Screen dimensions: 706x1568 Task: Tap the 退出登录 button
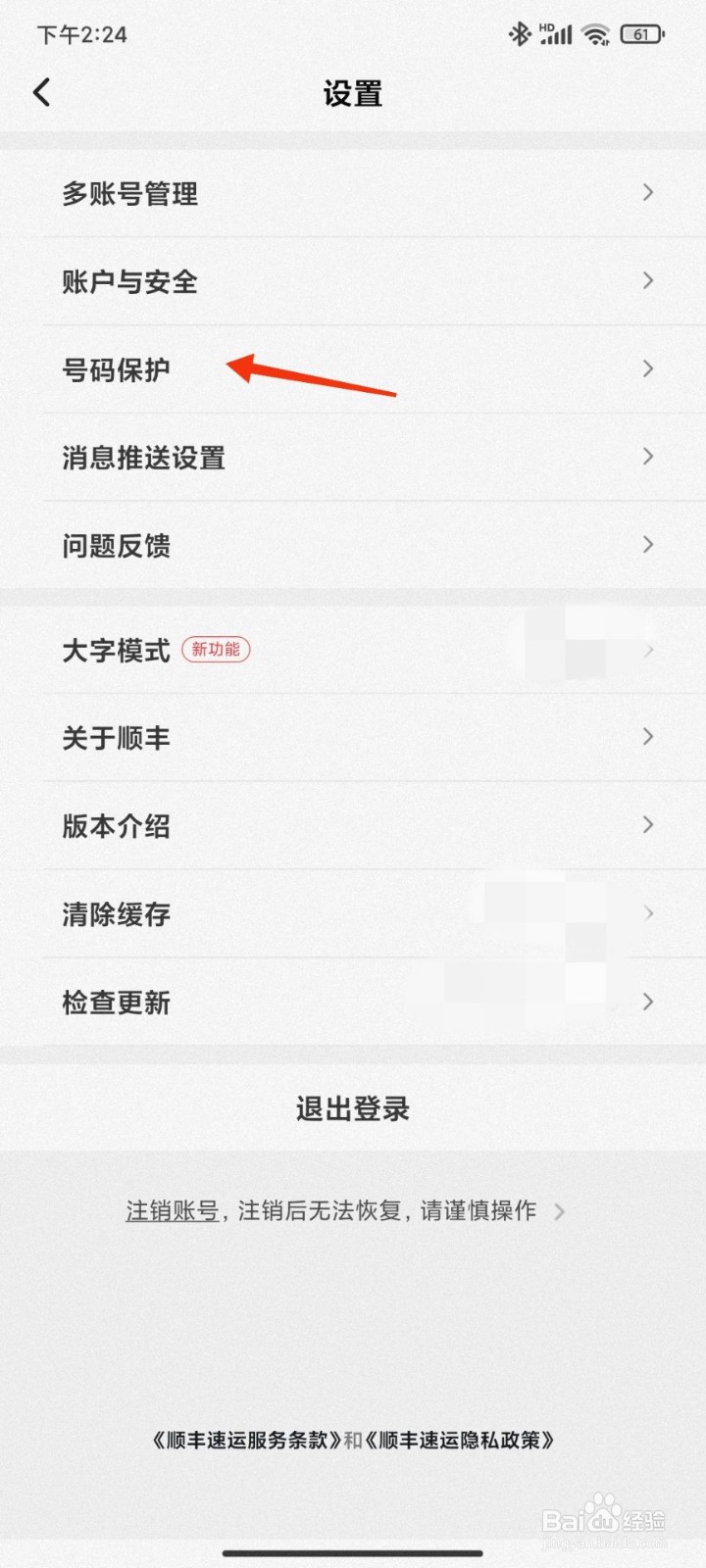pos(353,1108)
